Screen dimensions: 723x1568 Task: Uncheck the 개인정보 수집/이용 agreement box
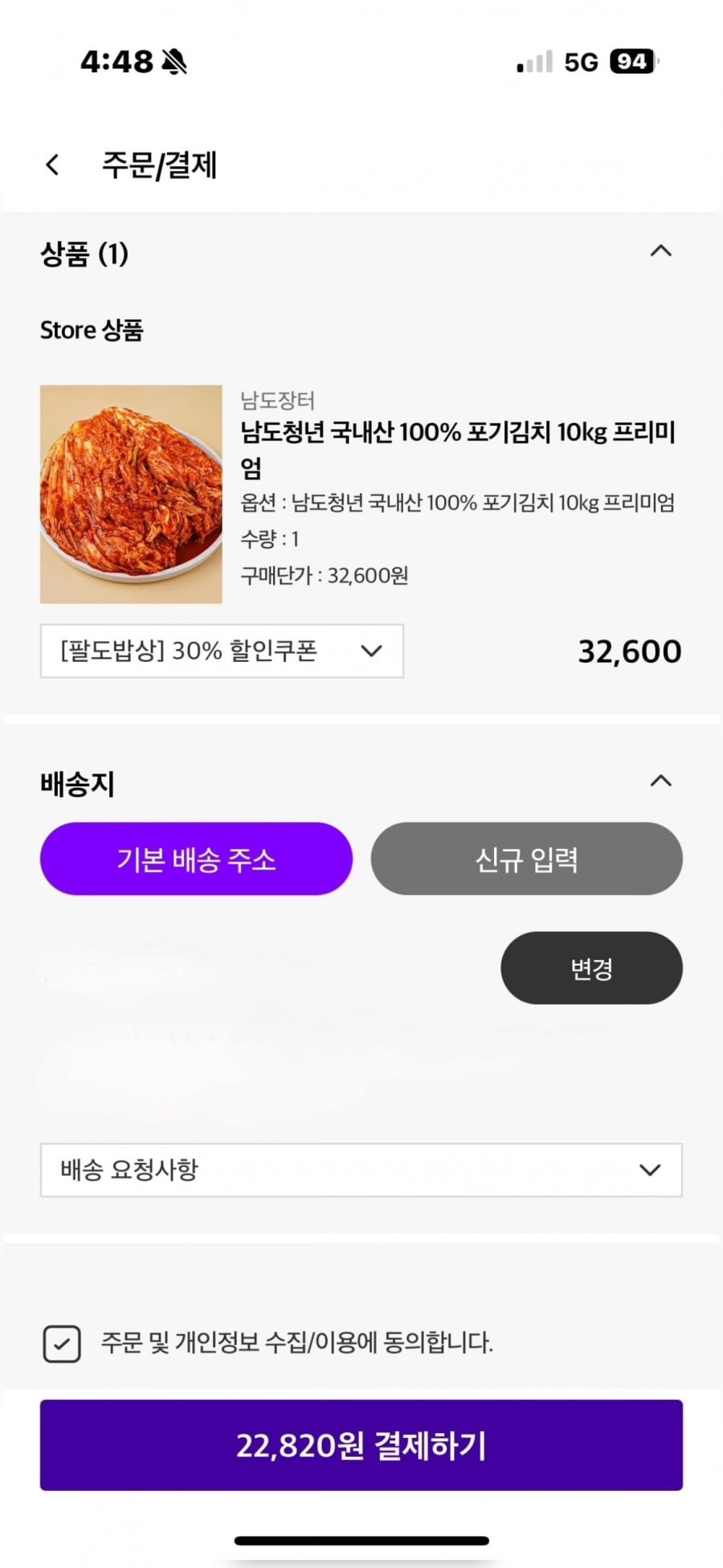(x=62, y=1343)
